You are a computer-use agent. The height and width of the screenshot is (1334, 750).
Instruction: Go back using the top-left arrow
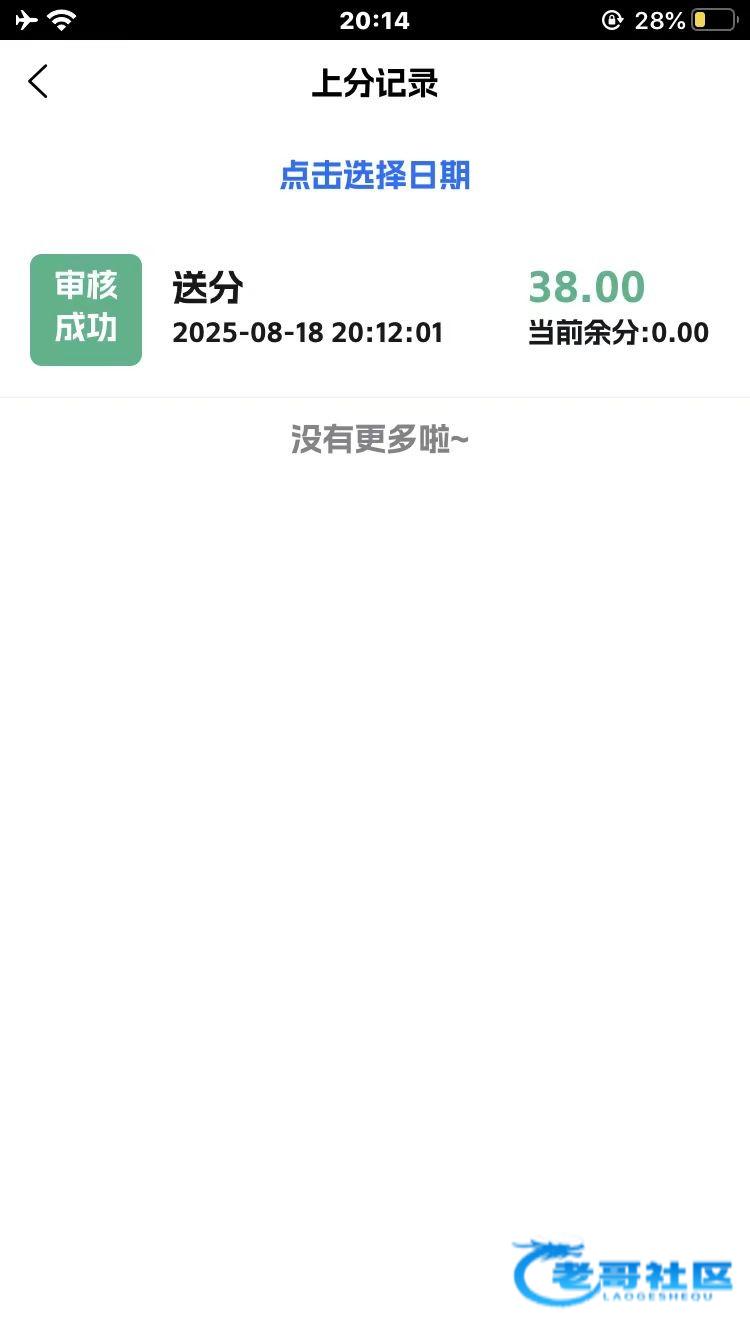(38, 82)
